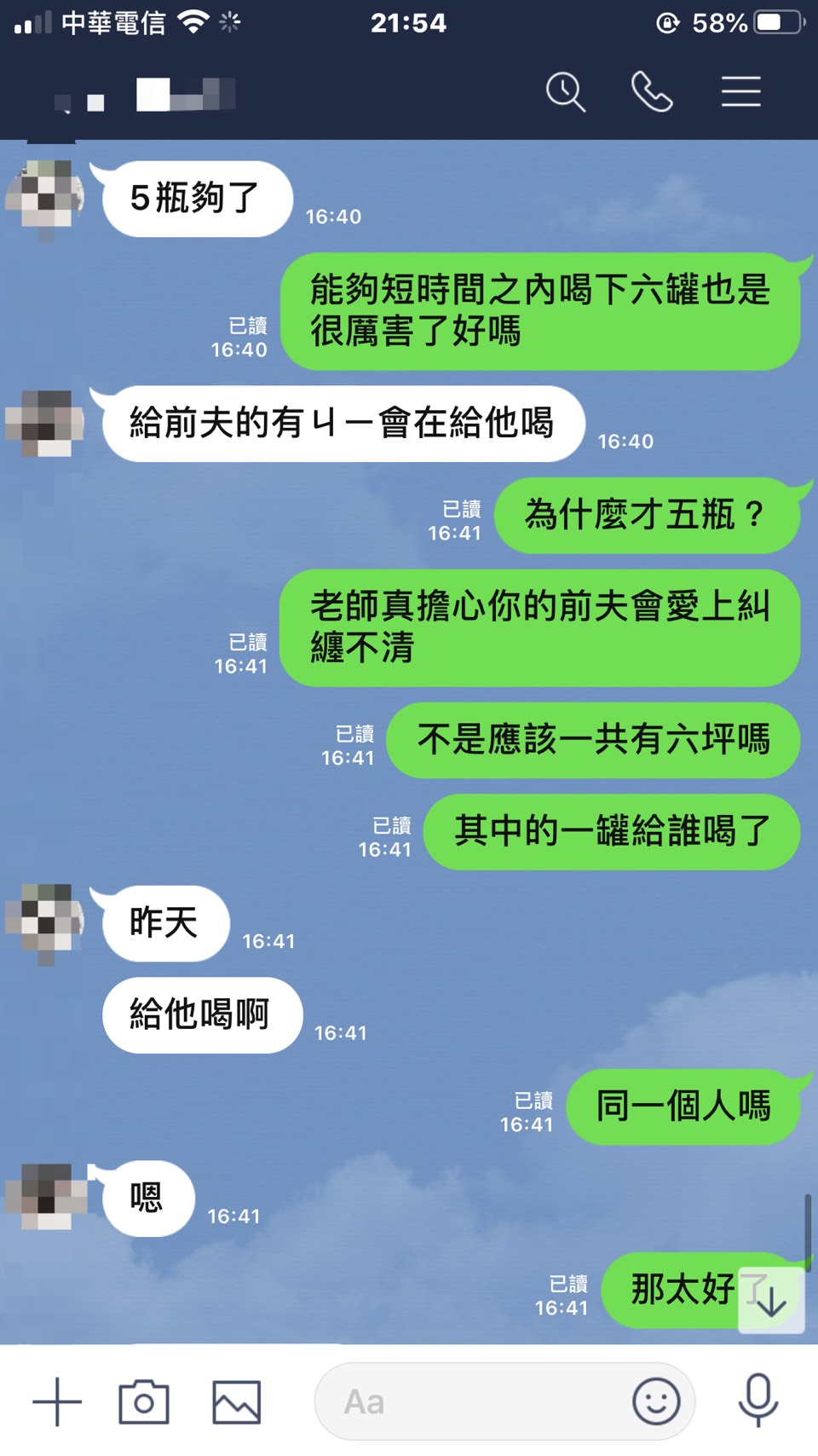Image resolution: width=818 pixels, height=1456 pixels.
Task: Open the plus attachment menu
Action: pyautogui.click(x=57, y=1401)
